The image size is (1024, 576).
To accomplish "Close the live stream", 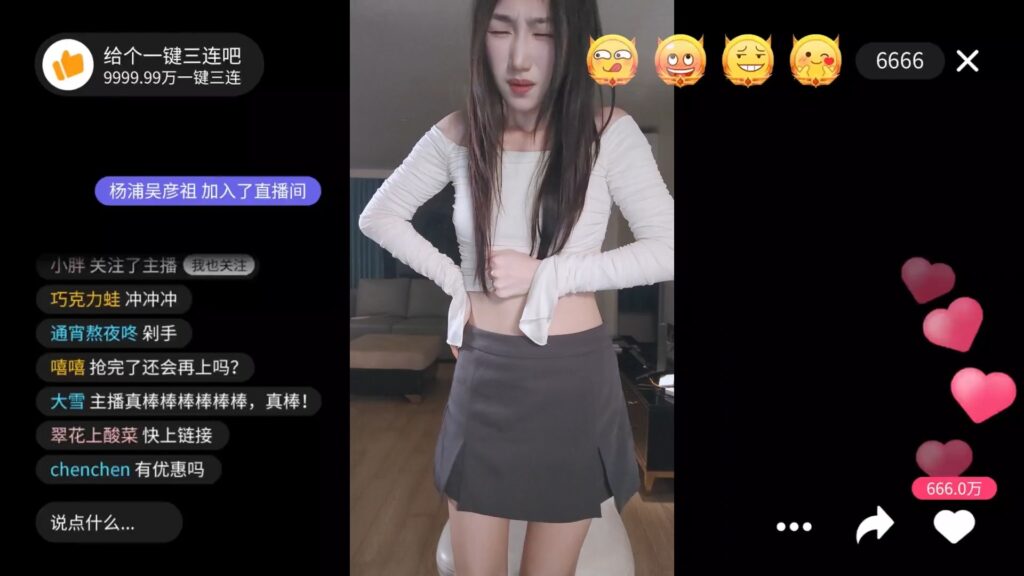I will pyautogui.click(x=967, y=61).
